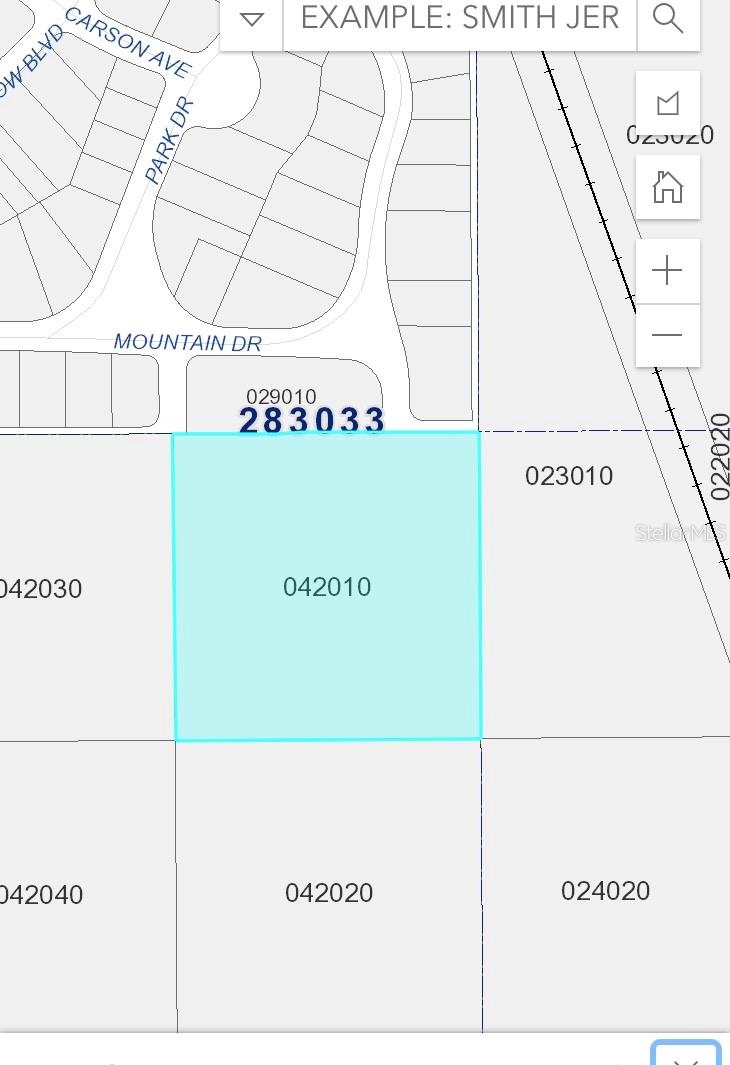Open the measure tool
730x1065 pixels.
tap(667, 103)
